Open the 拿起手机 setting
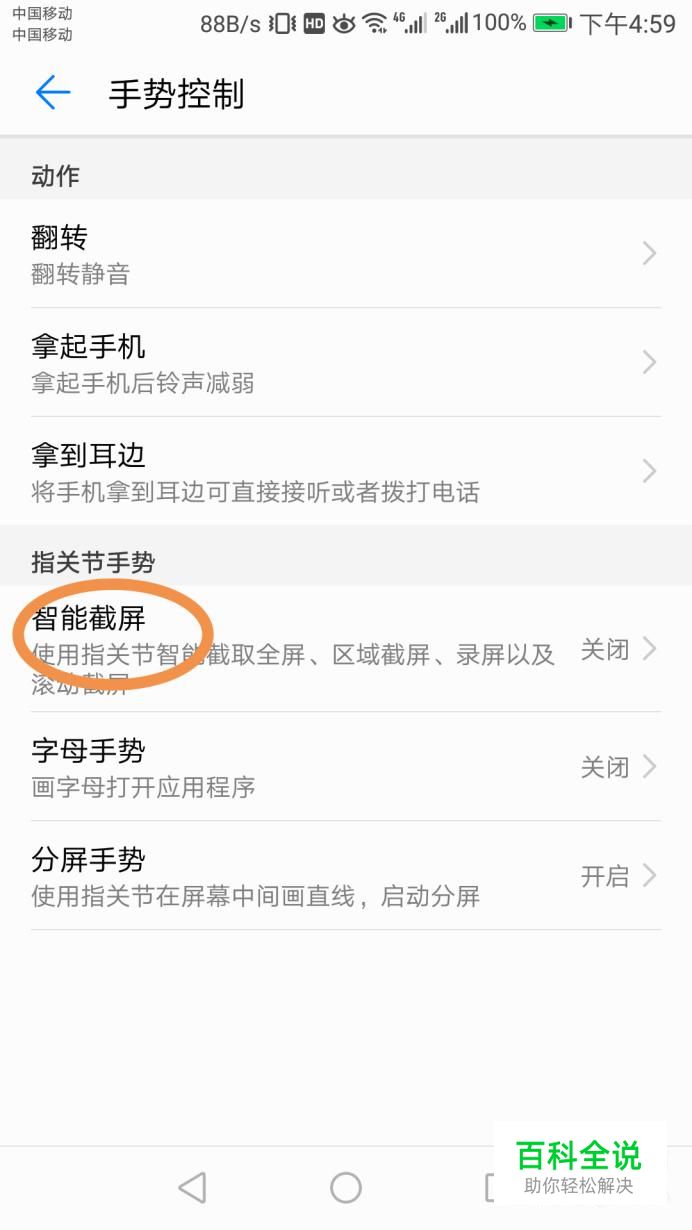The height and width of the screenshot is (1230, 692). click(346, 363)
